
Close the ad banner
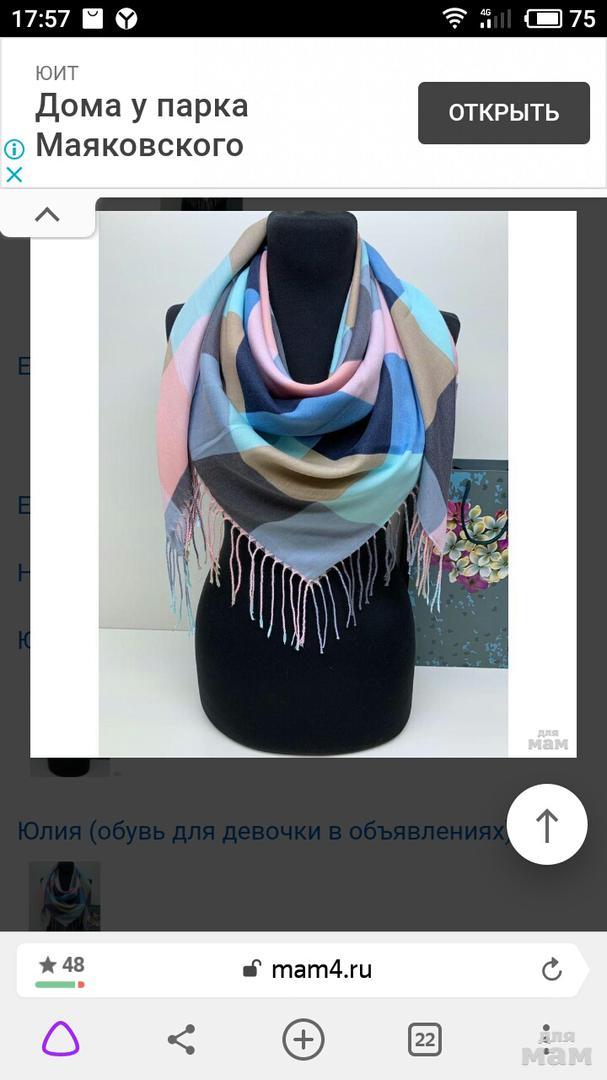click(14, 174)
